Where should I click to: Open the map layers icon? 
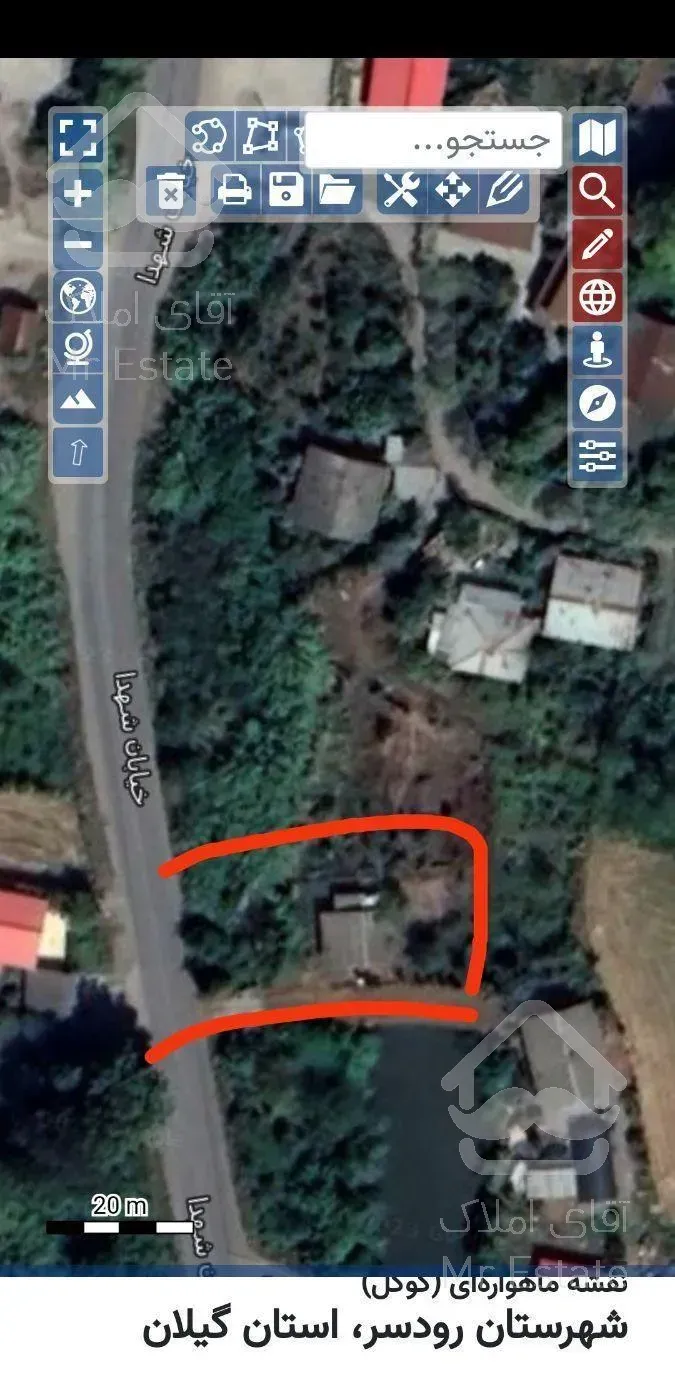597,137
